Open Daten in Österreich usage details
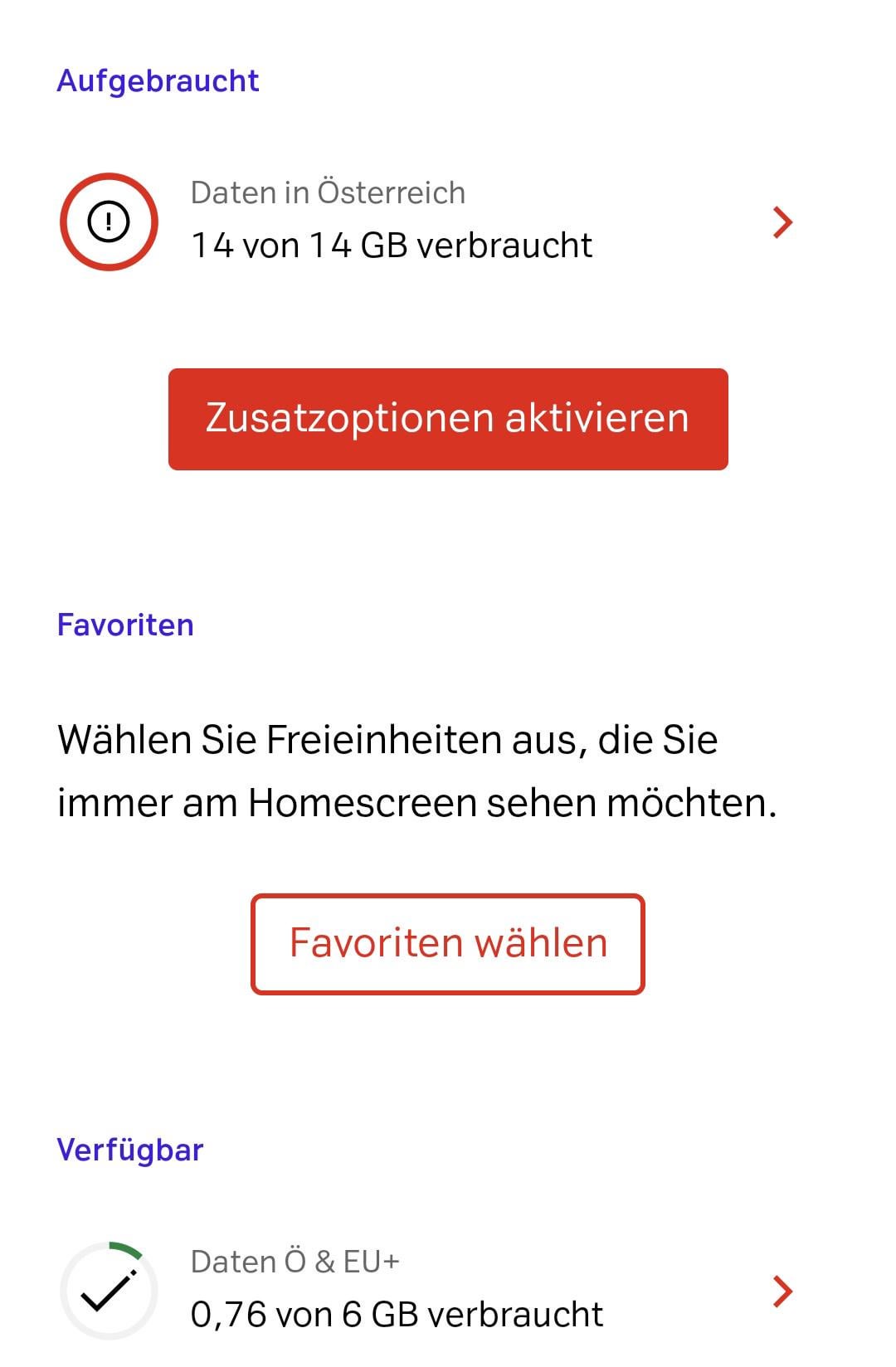896x1367 pixels. coord(782,222)
